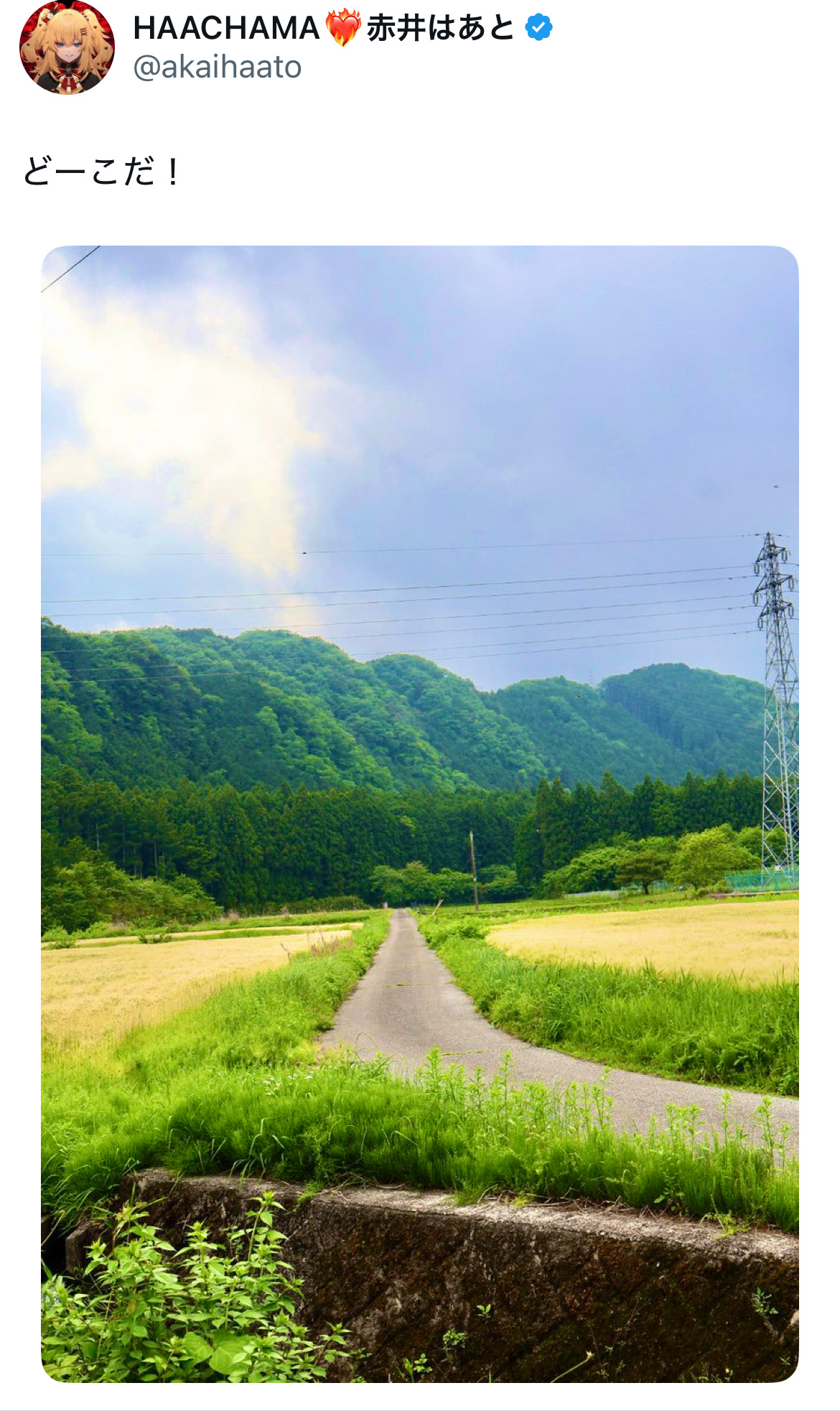
Task: Open the @akaihaato handle
Action: point(218,67)
